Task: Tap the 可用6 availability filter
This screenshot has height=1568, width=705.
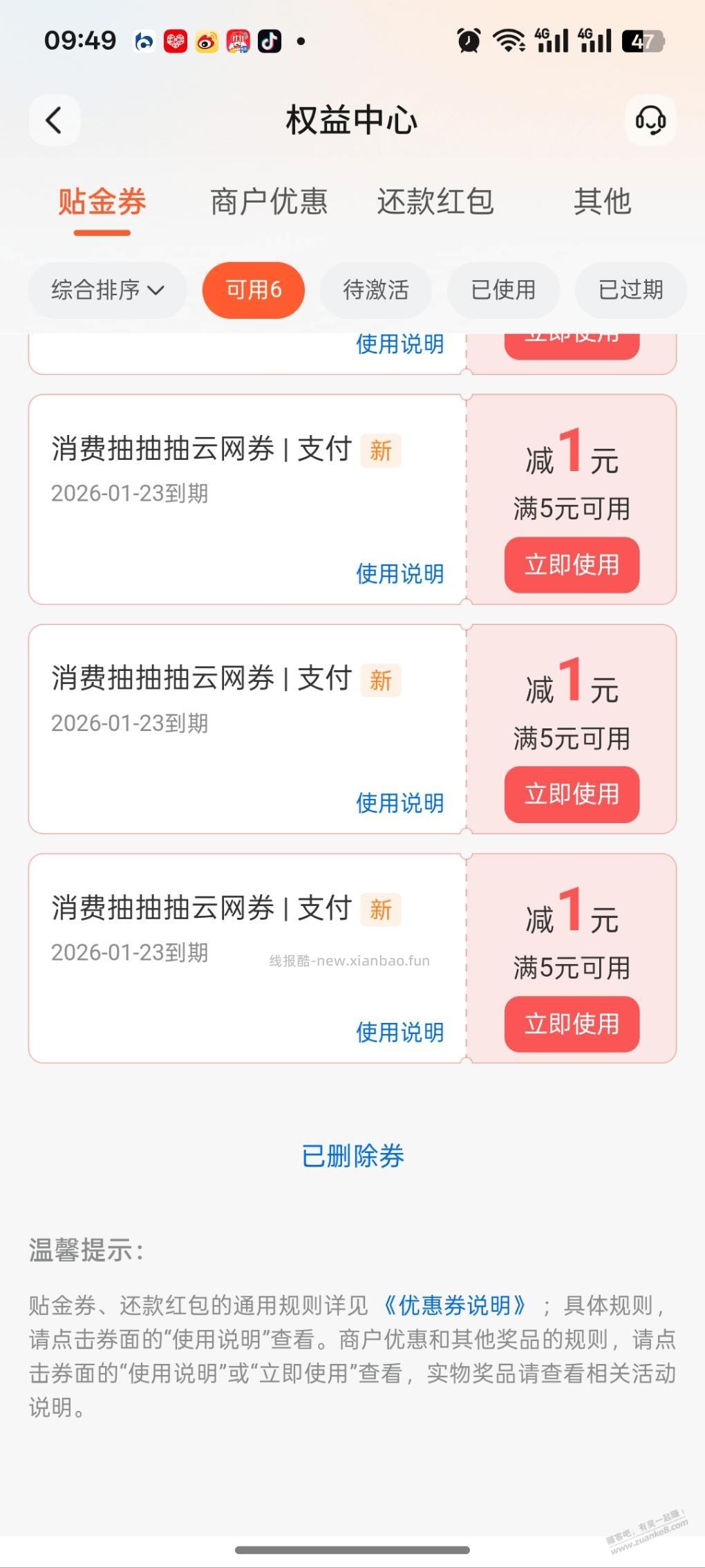Action: coord(254,290)
